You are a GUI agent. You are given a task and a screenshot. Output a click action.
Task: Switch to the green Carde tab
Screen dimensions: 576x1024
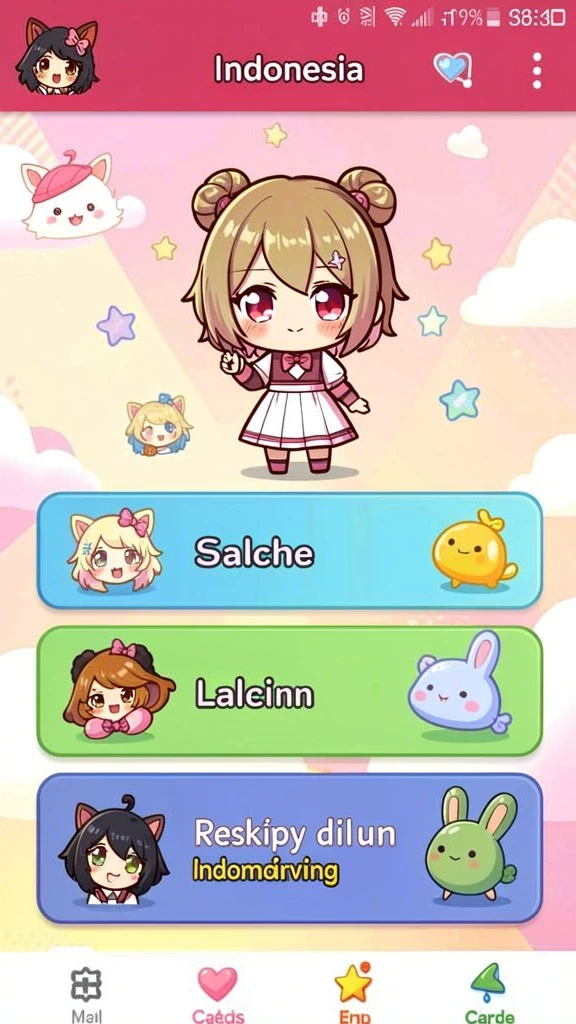click(489, 993)
